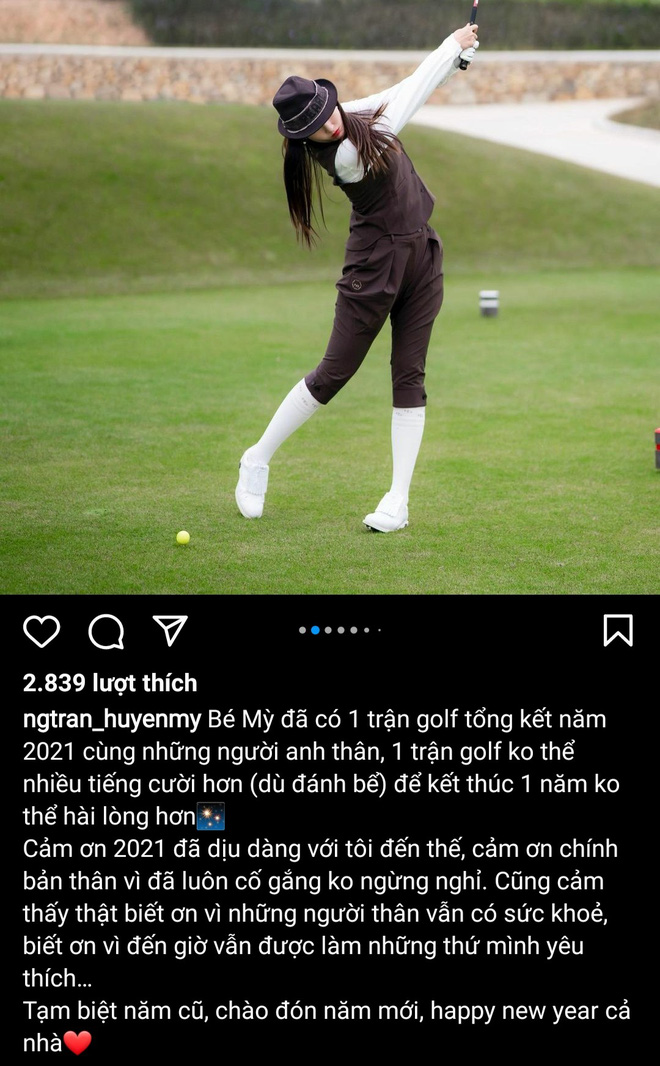Like this golf post with the heart

click(x=41, y=631)
